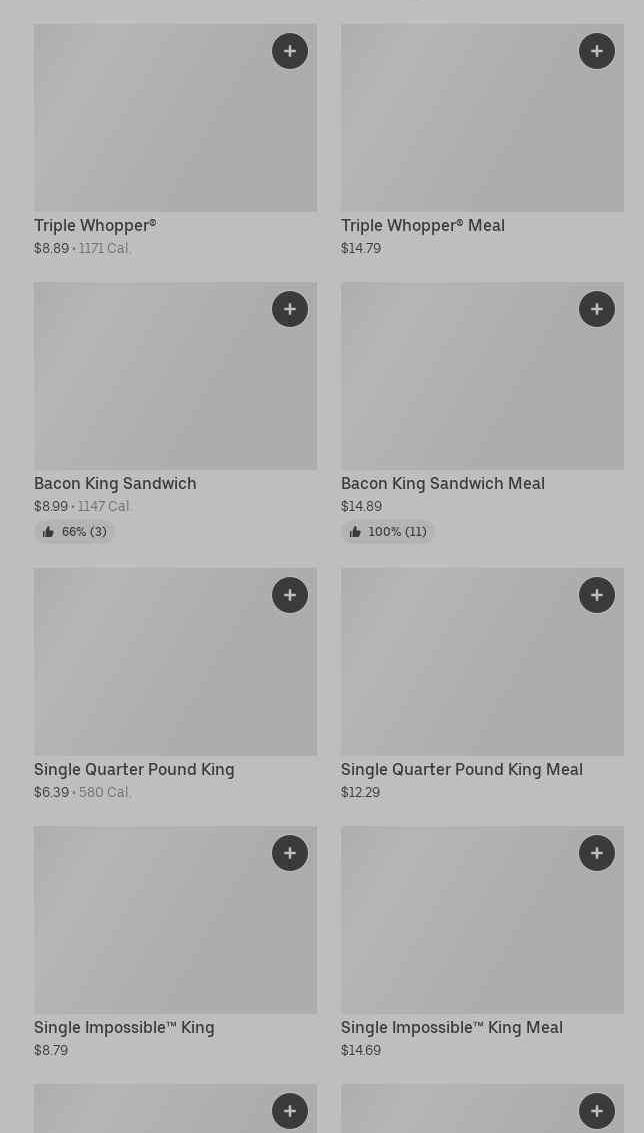This screenshot has height=1133, width=644.
Task: Add Single Impossible™ King with plus
Action: pos(290,853)
